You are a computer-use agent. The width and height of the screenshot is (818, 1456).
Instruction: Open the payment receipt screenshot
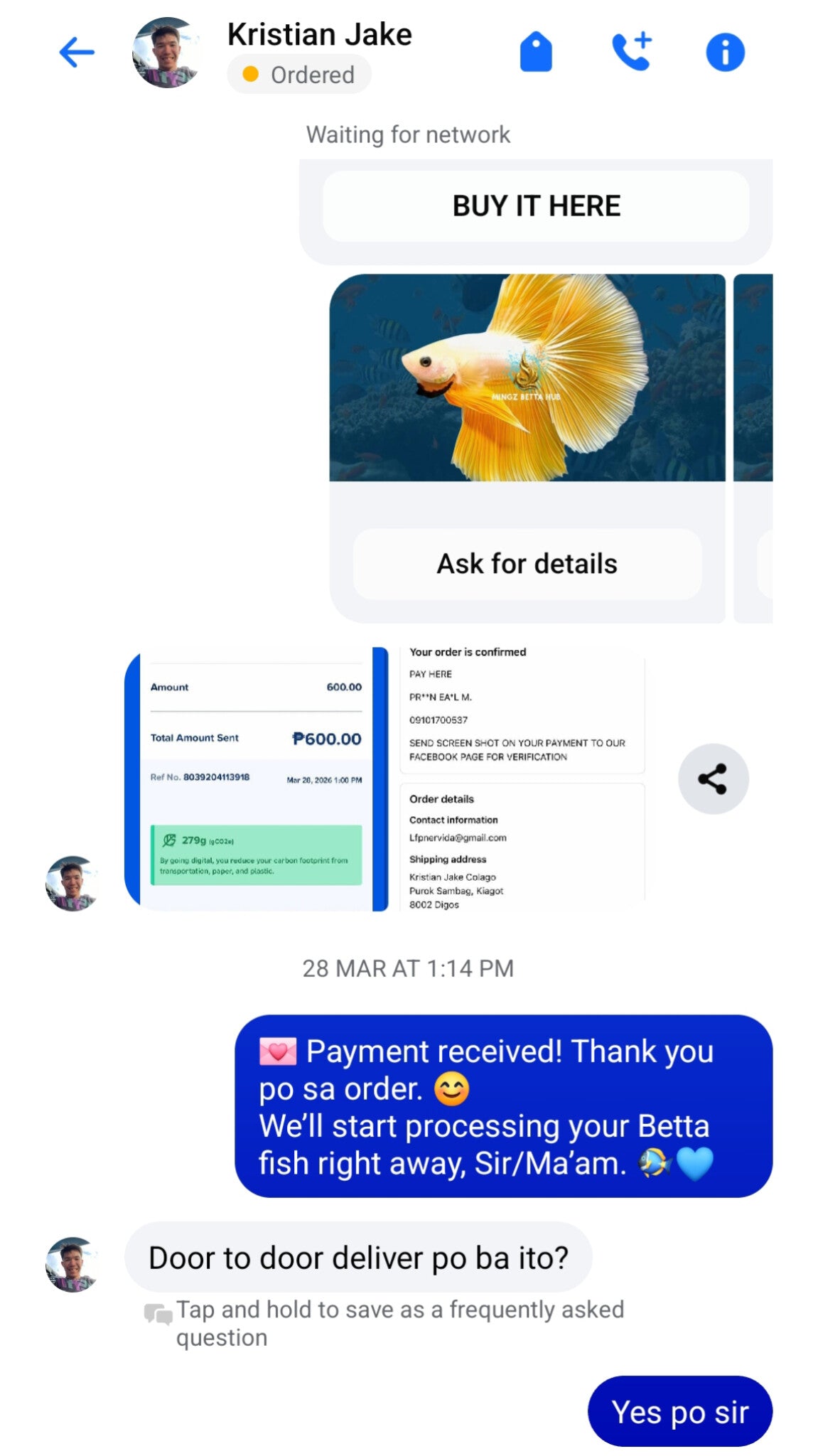(256, 778)
